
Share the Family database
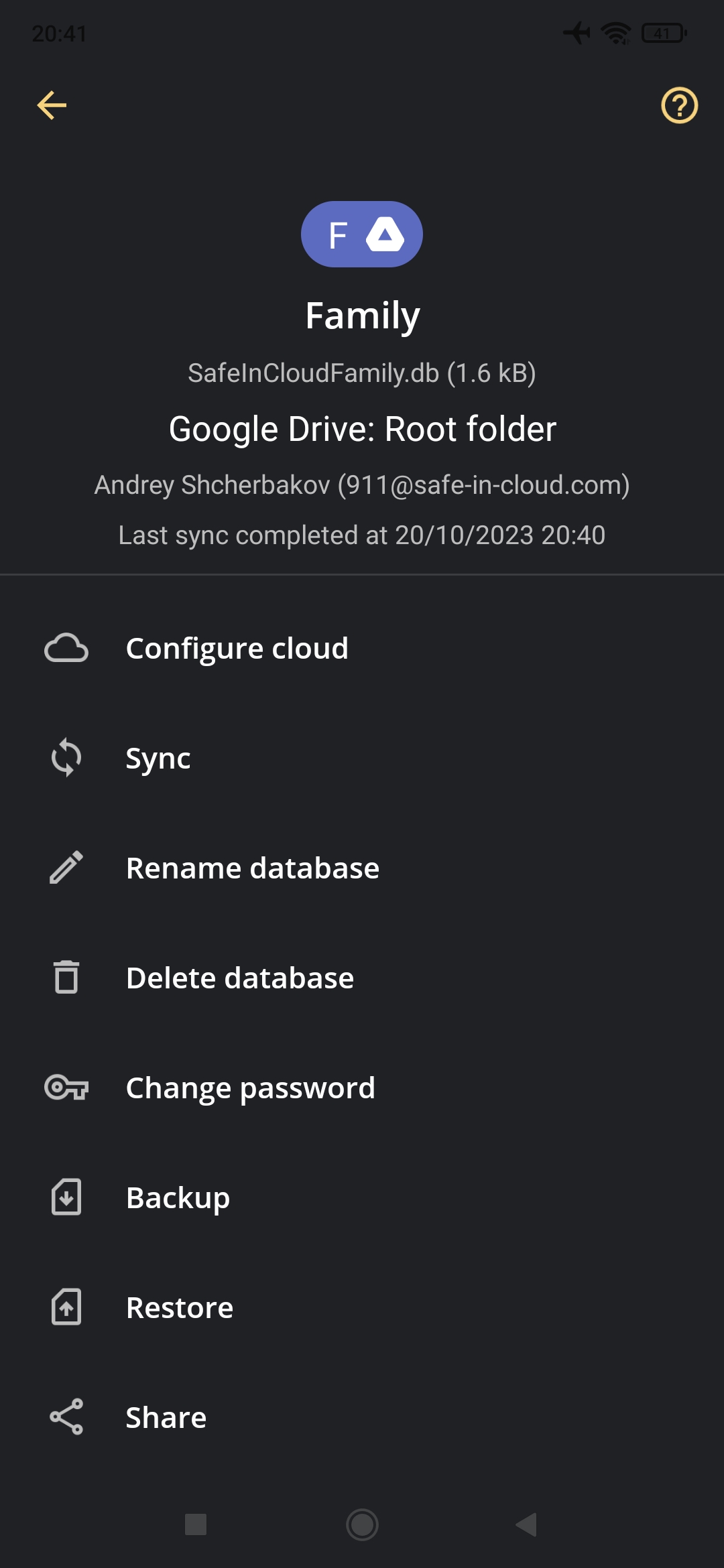(166, 1418)
